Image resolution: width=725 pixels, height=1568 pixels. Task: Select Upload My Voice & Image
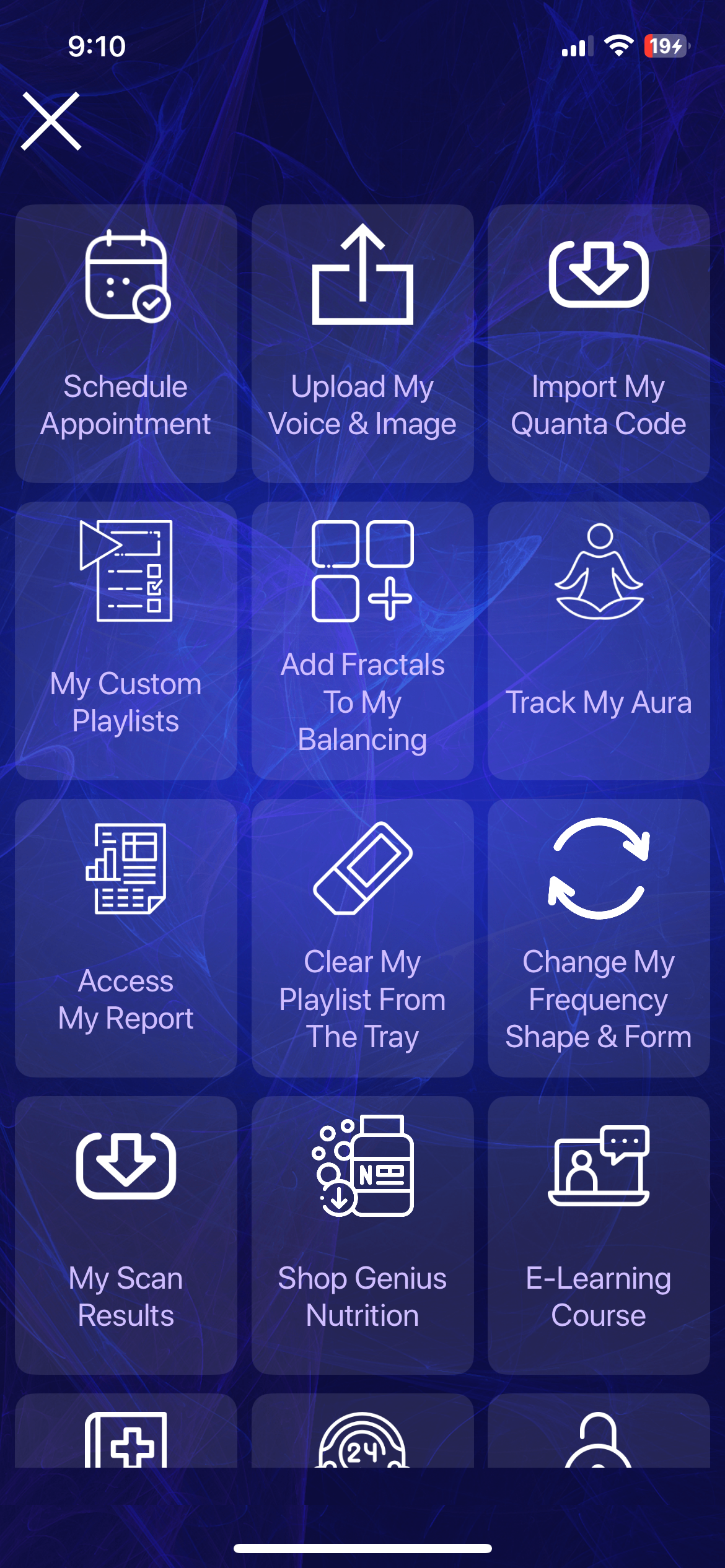[x=362, y=344]
